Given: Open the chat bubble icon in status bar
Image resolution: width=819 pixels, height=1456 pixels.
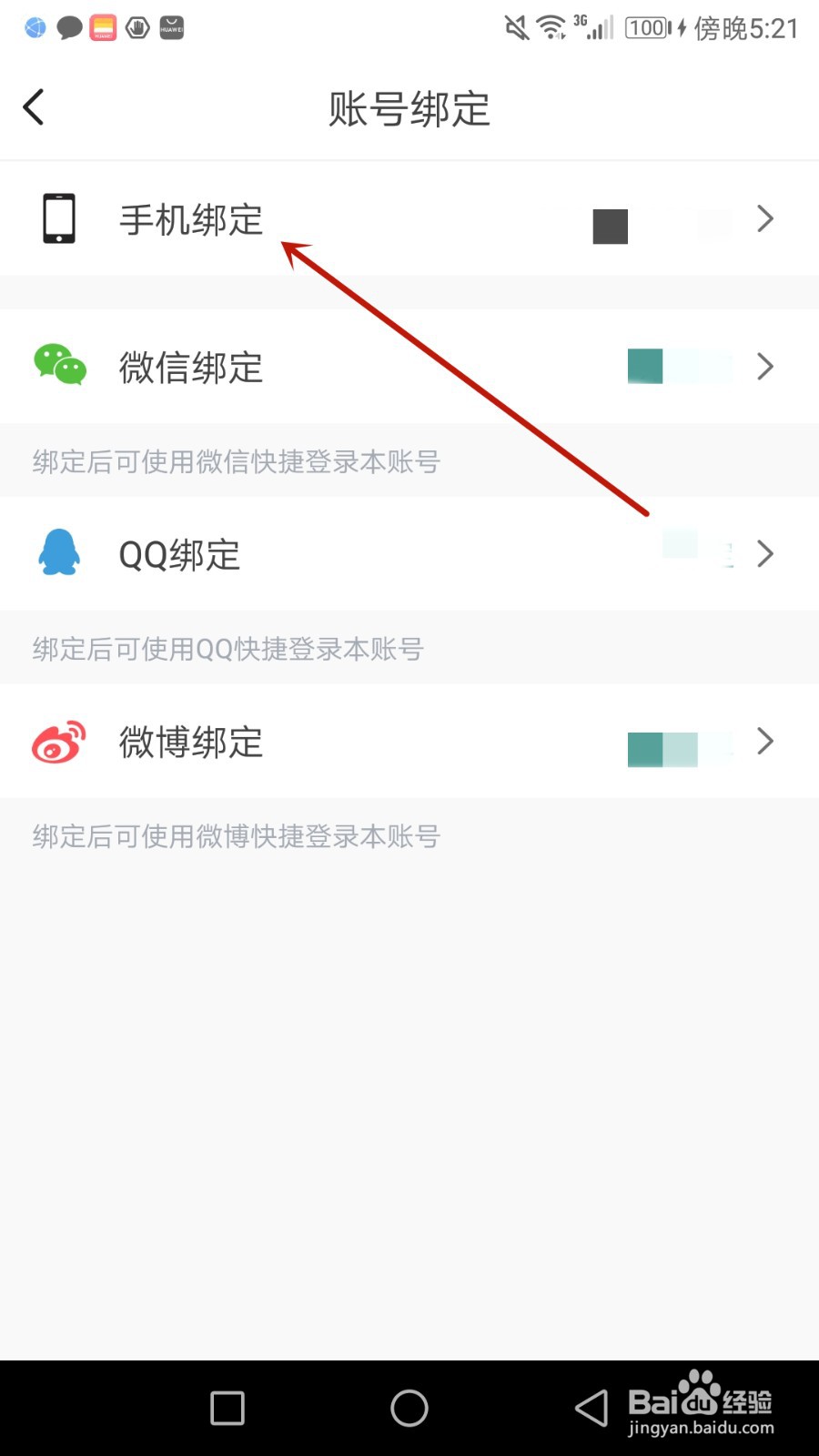Looking at the screenshot, I should [x=69, y=27].
